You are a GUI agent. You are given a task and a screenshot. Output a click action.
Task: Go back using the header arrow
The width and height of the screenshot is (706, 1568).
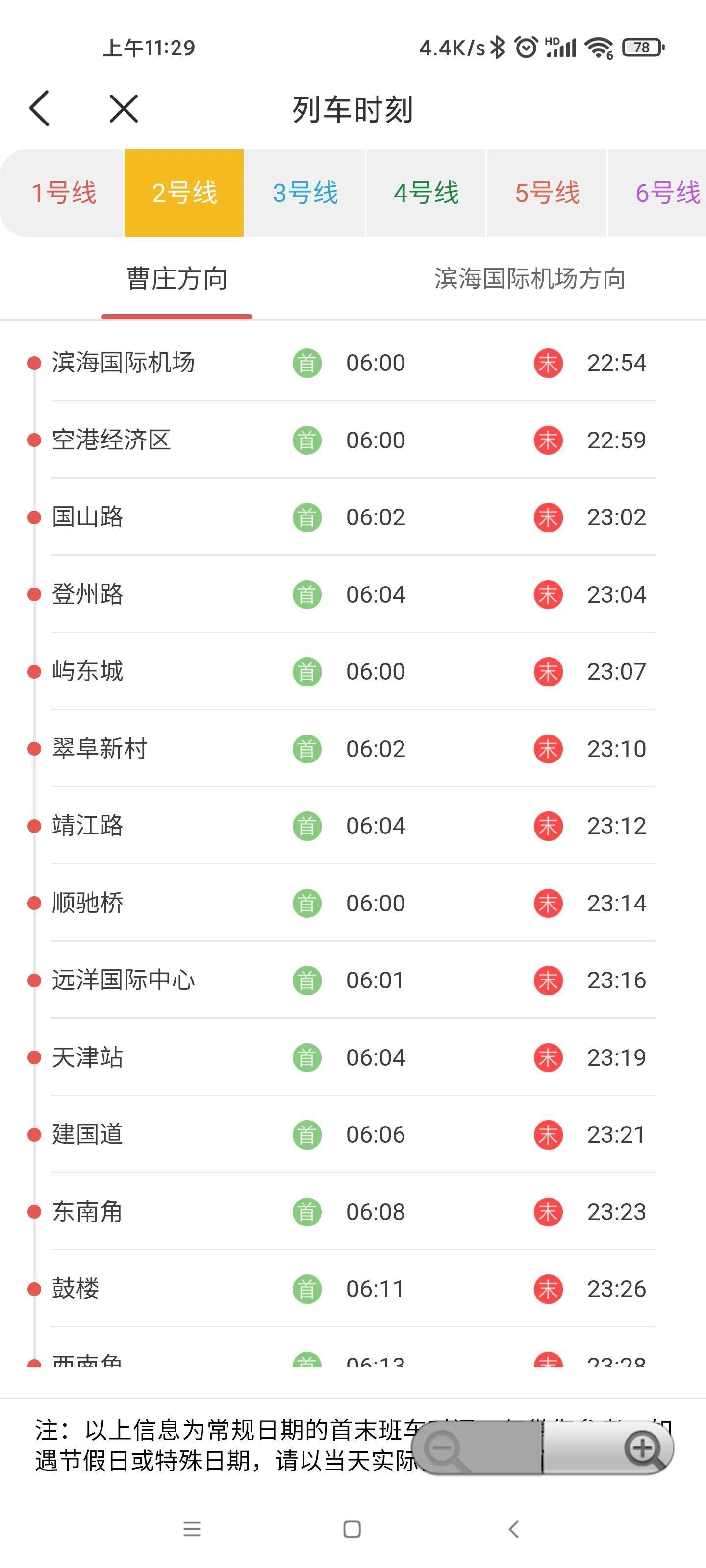pyautogui.click(x=40, y=109)
